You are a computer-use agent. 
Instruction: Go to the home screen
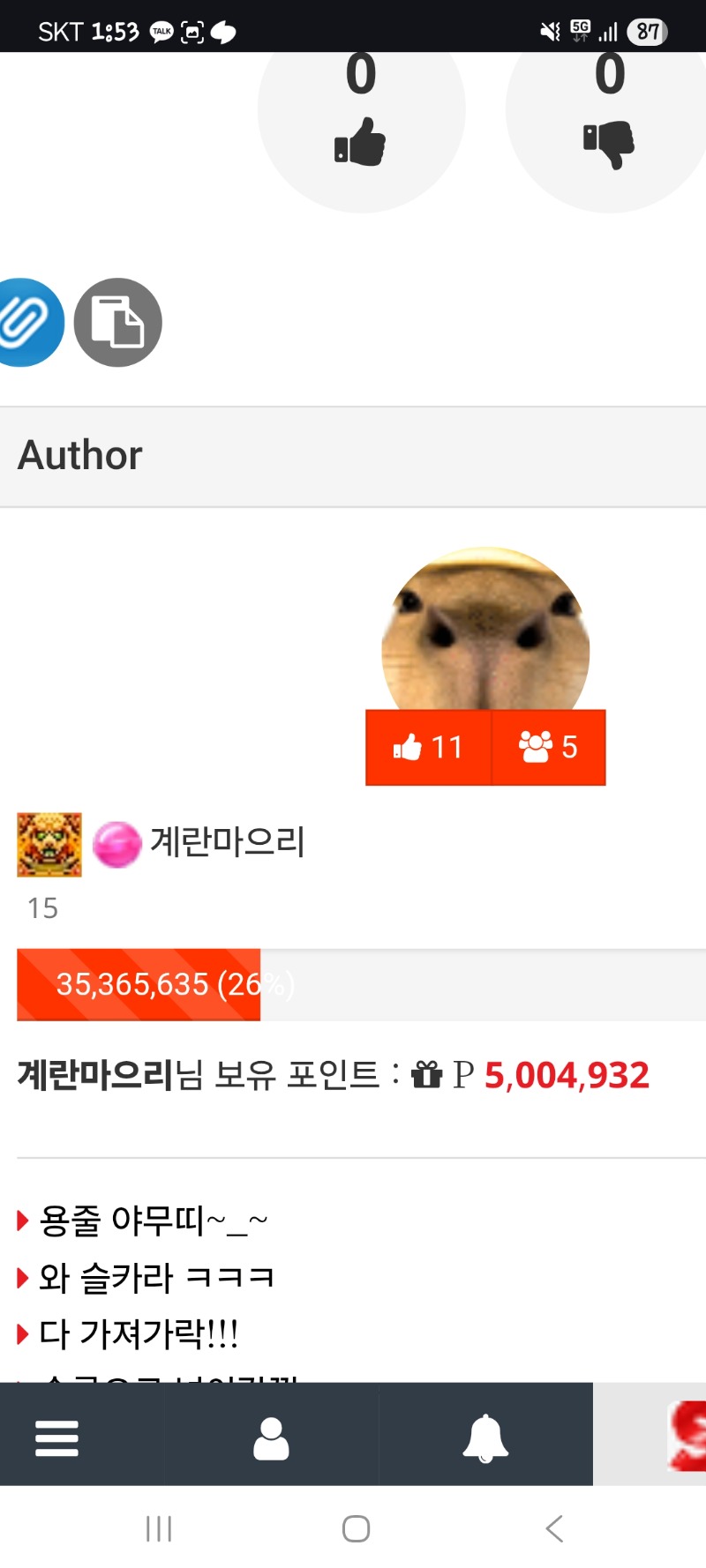point(356,1528)
